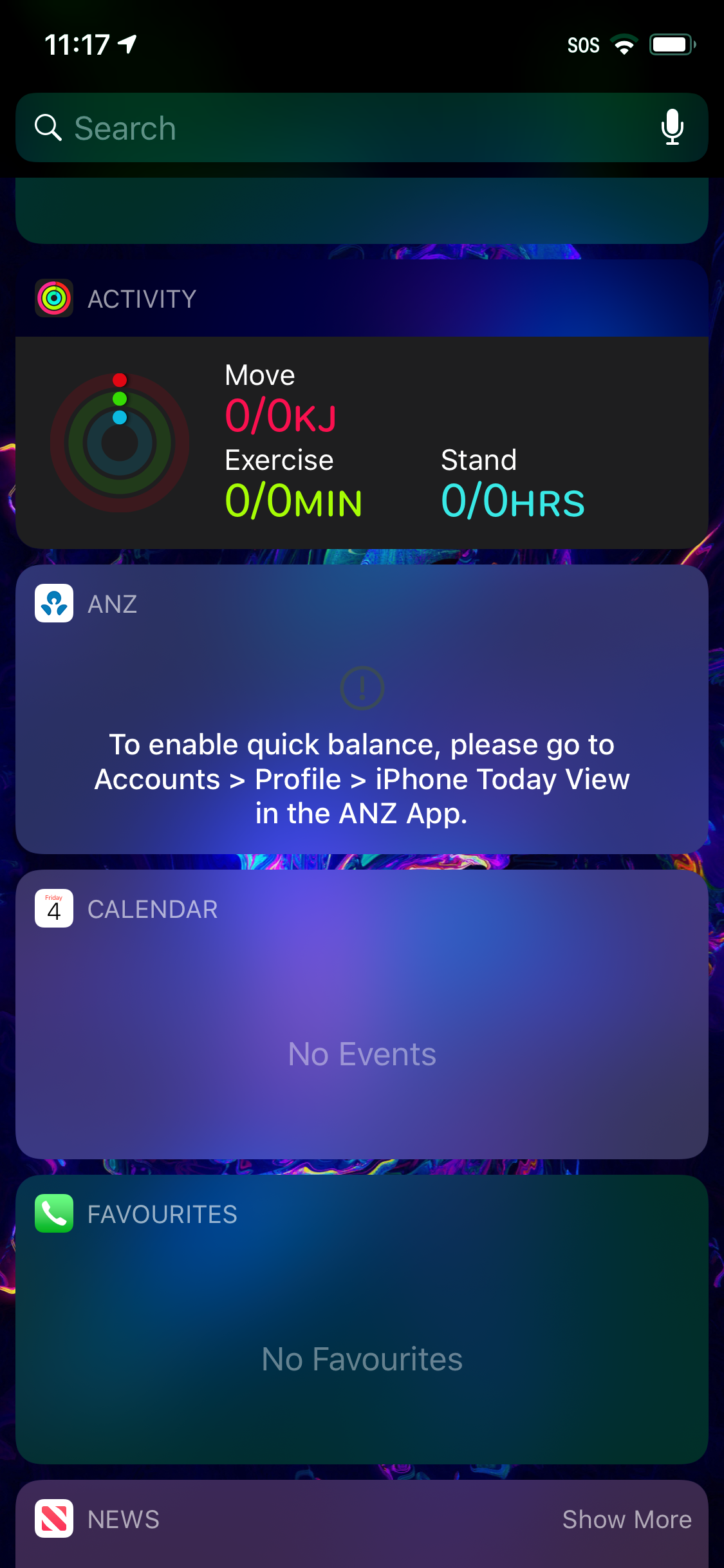Open the Favourites phone widget
Screen dimensions: 724x1568
(362, 1320)
